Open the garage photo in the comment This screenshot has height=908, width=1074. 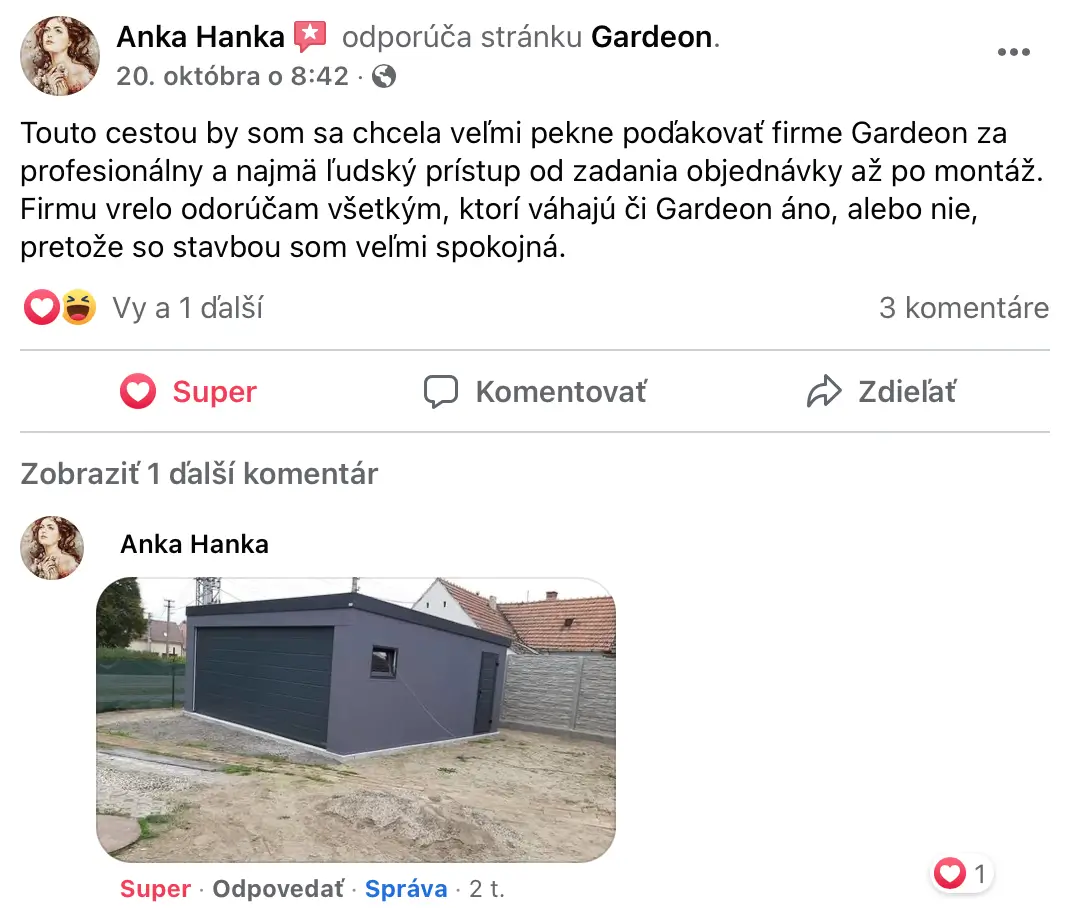coord(355,718)
